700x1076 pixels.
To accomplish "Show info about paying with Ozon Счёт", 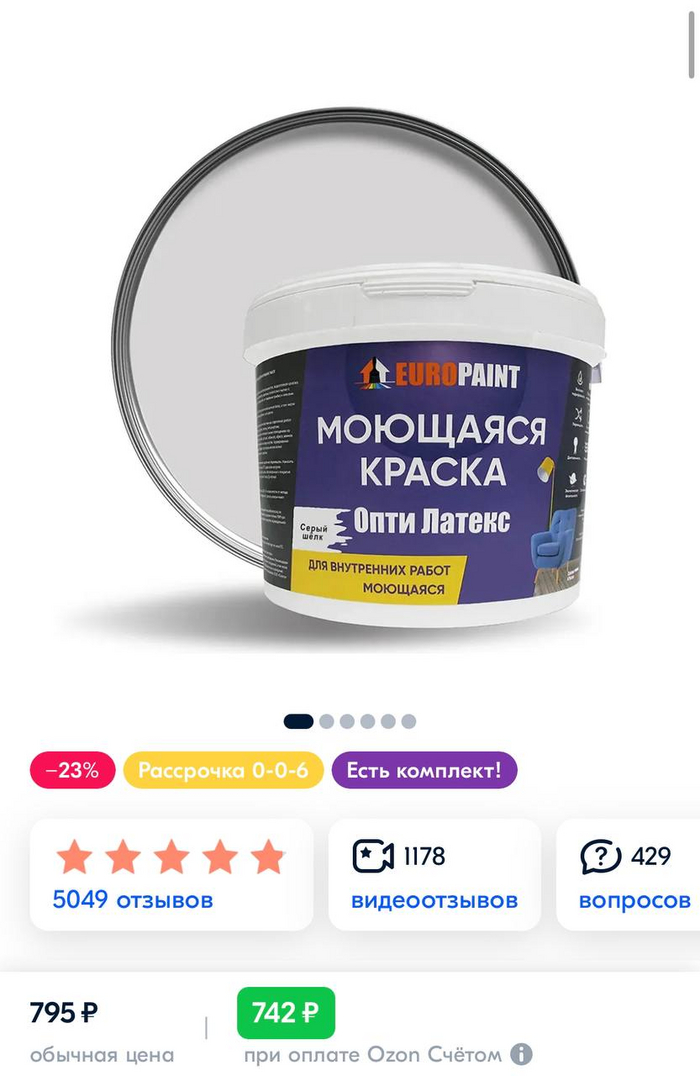I will point(521,1054).
